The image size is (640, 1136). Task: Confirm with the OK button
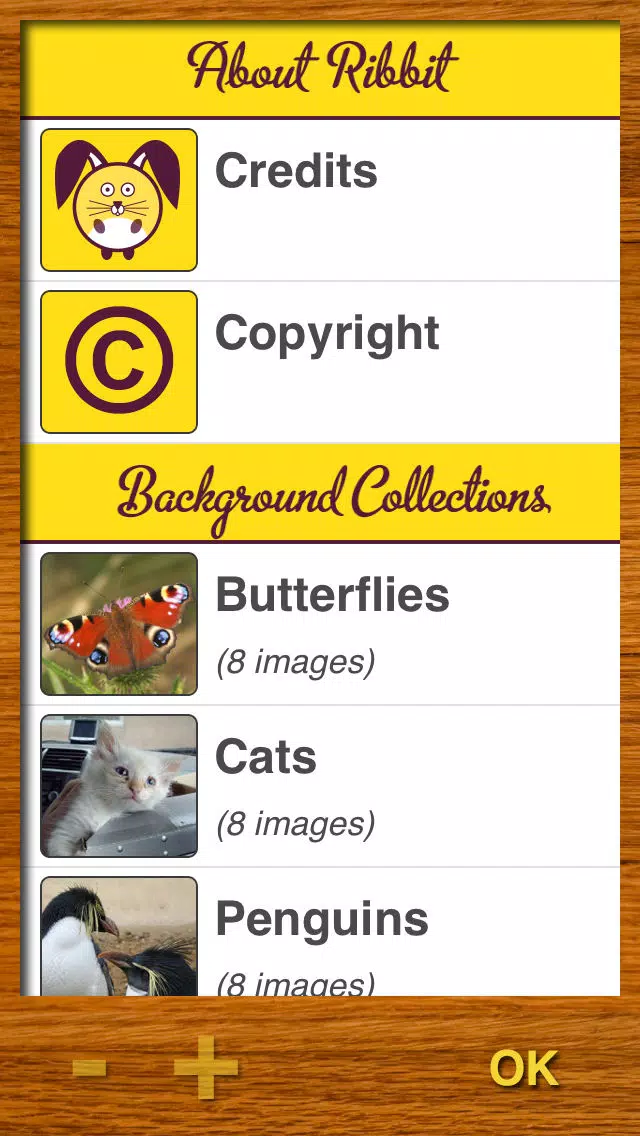pos(523,1069)
